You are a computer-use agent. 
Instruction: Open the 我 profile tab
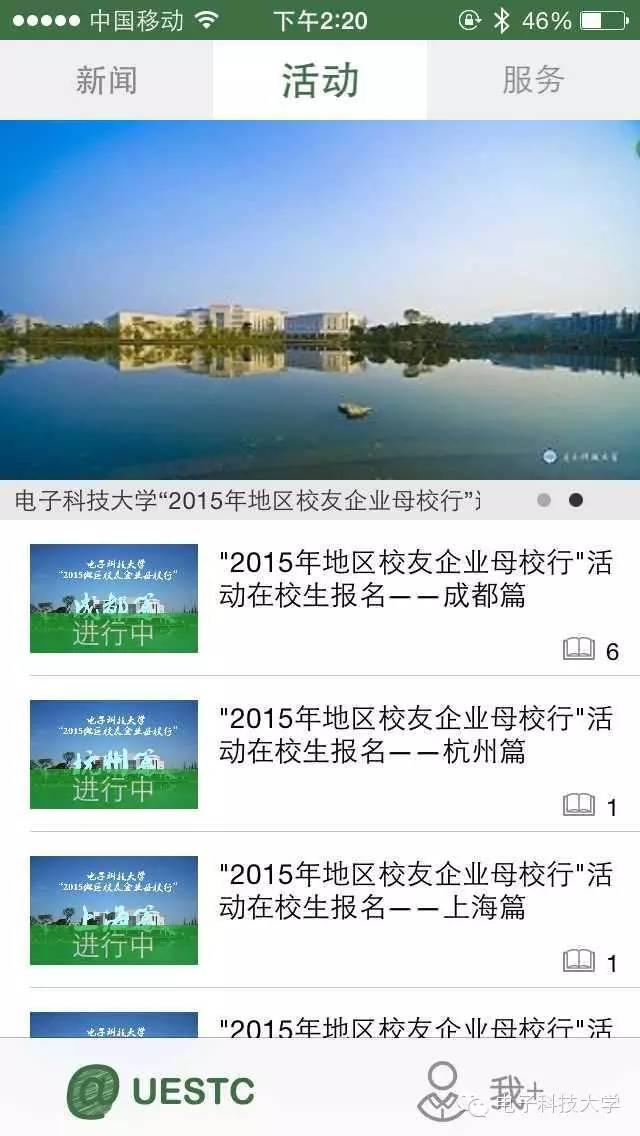(480, 1090)
